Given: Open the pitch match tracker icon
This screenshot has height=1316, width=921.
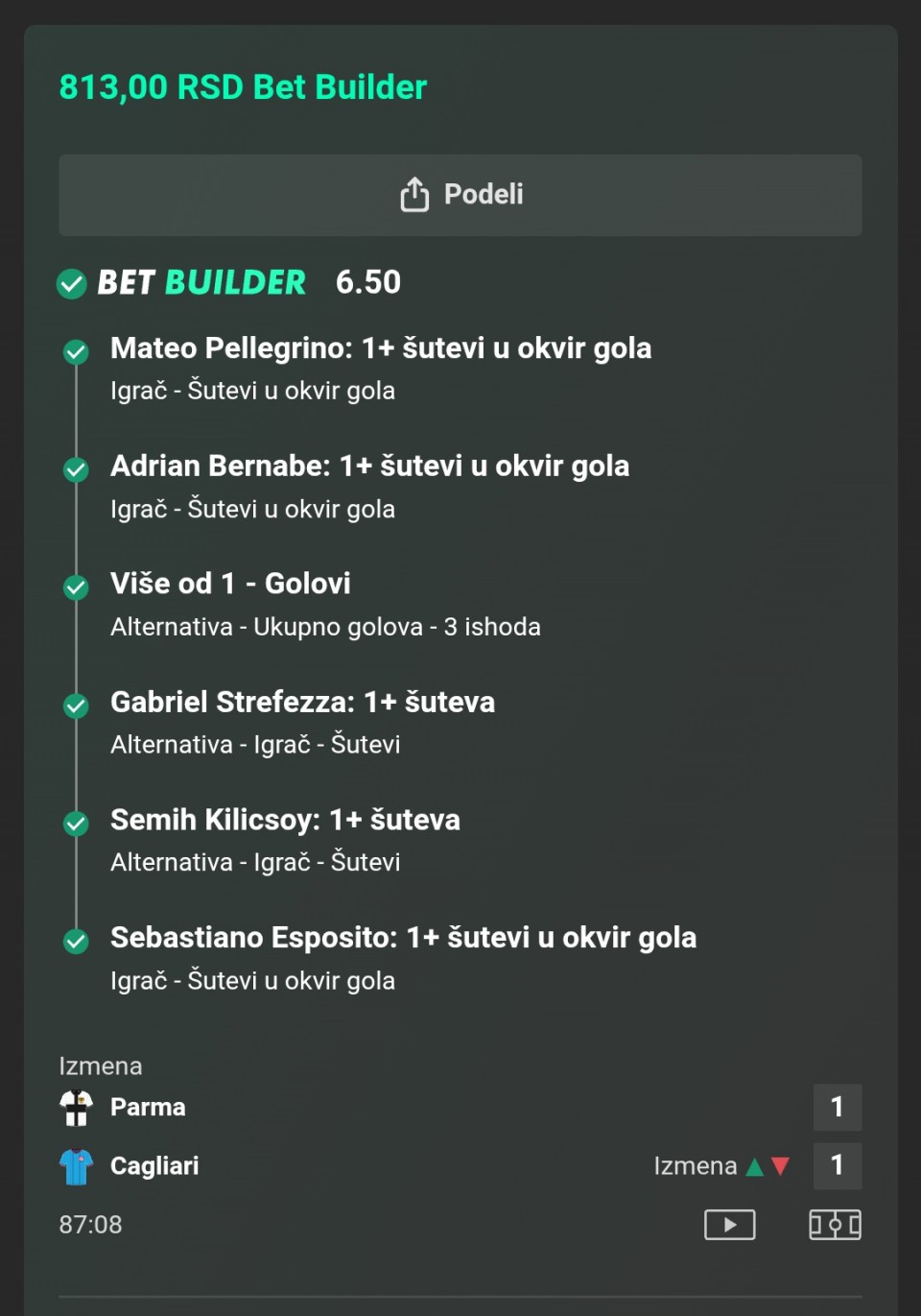Looking at the screenshot, I should click(x=835, y=1225).
